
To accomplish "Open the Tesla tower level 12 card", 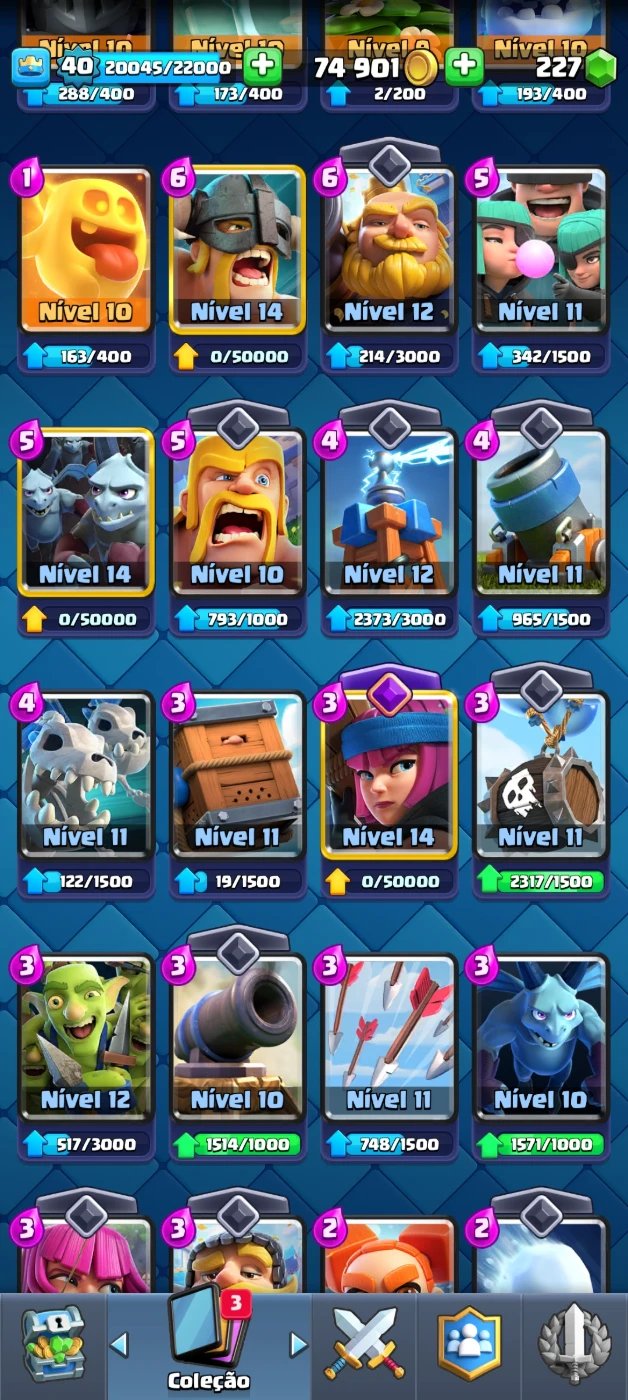I will (389, 512).
